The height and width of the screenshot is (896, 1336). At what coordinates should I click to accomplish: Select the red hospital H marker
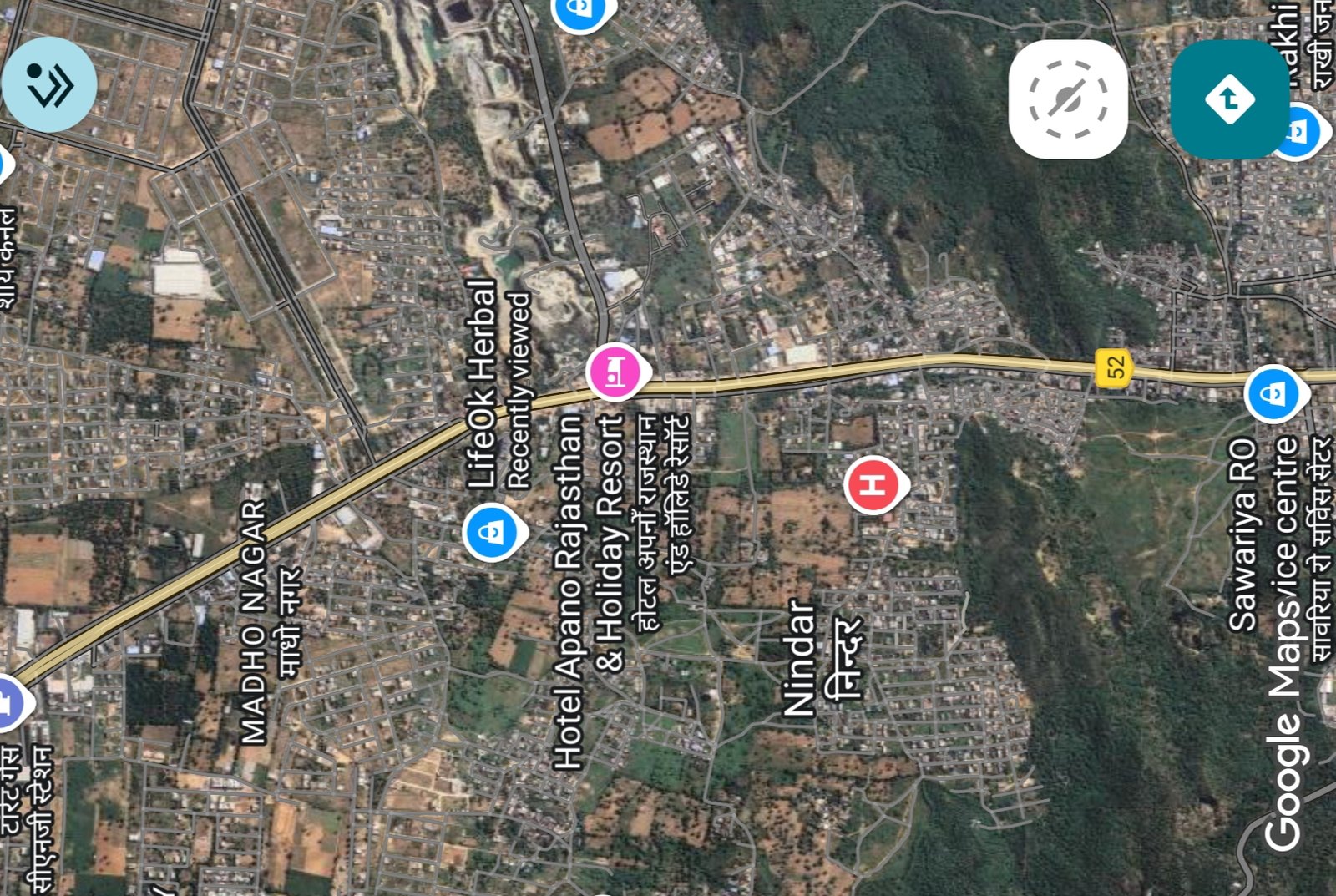(x=874, y=485)
